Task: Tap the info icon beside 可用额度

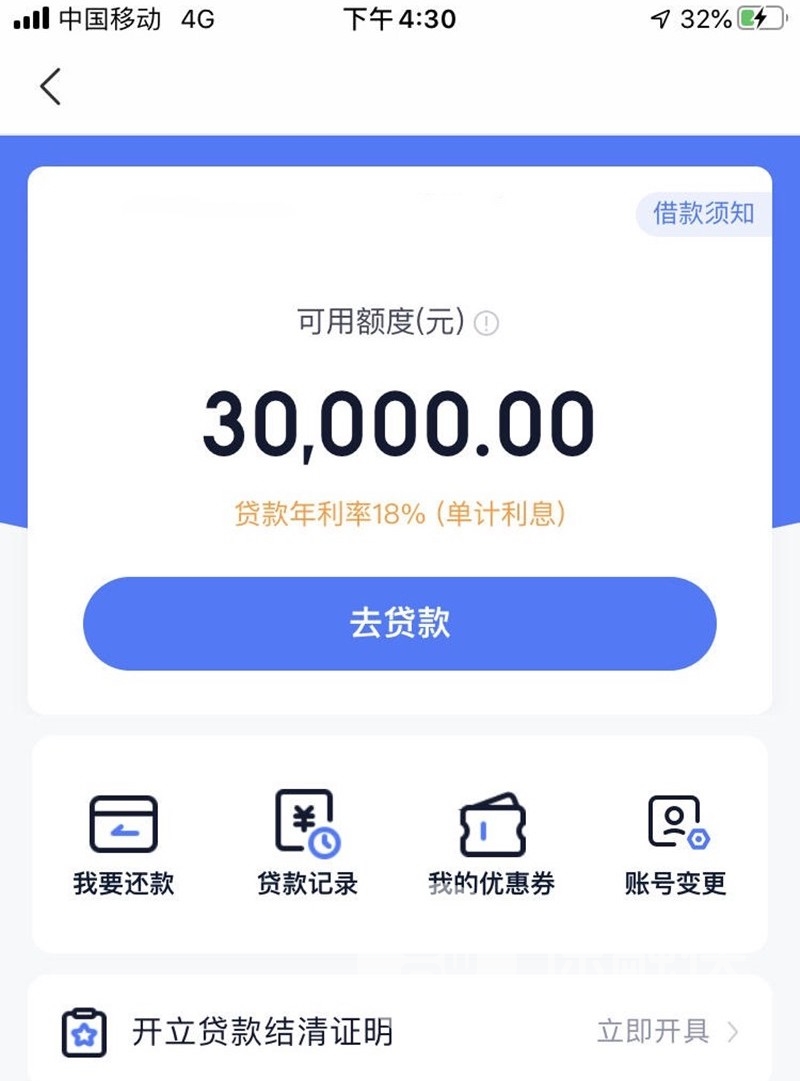Action: pyautogui.click(x=486, y=324)
